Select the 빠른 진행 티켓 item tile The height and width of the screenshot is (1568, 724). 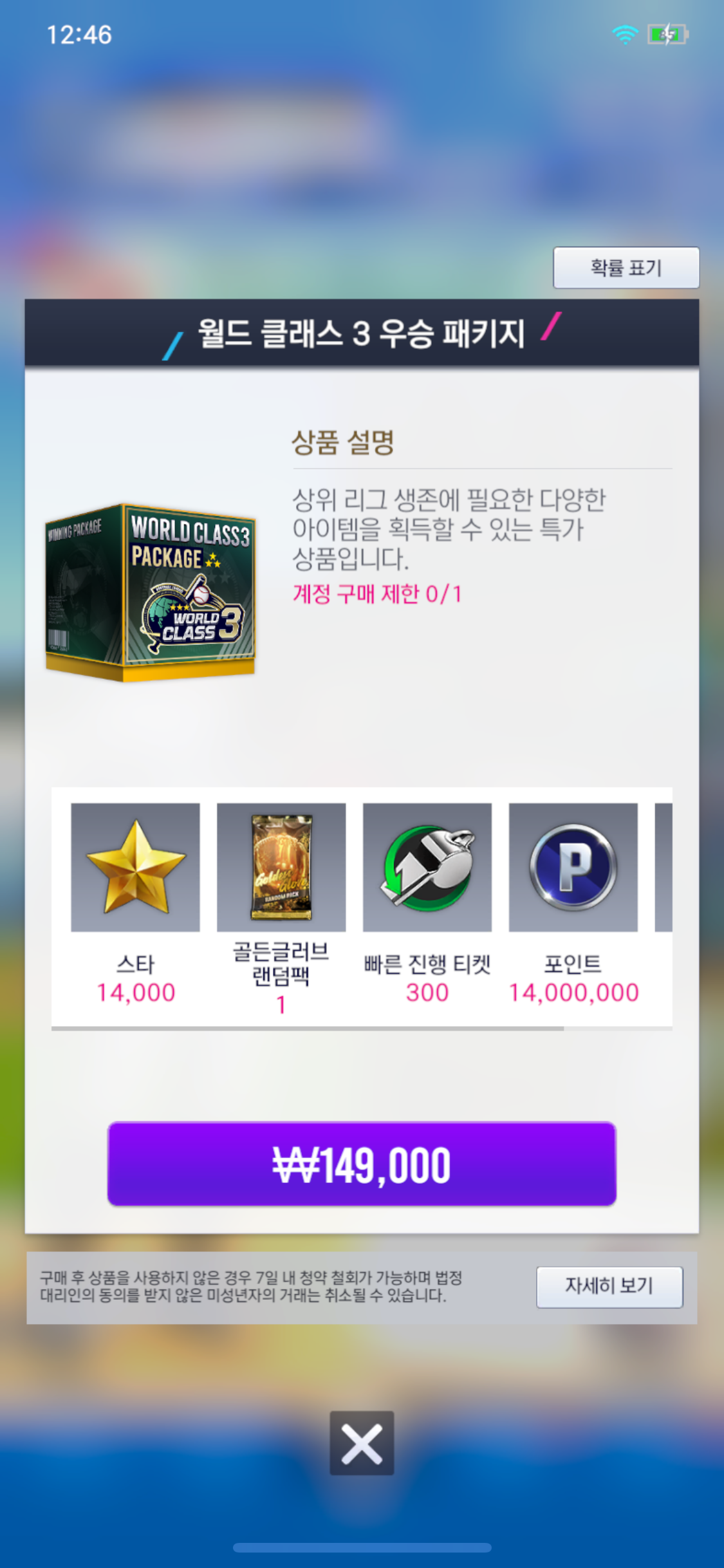tap(427, 867)
